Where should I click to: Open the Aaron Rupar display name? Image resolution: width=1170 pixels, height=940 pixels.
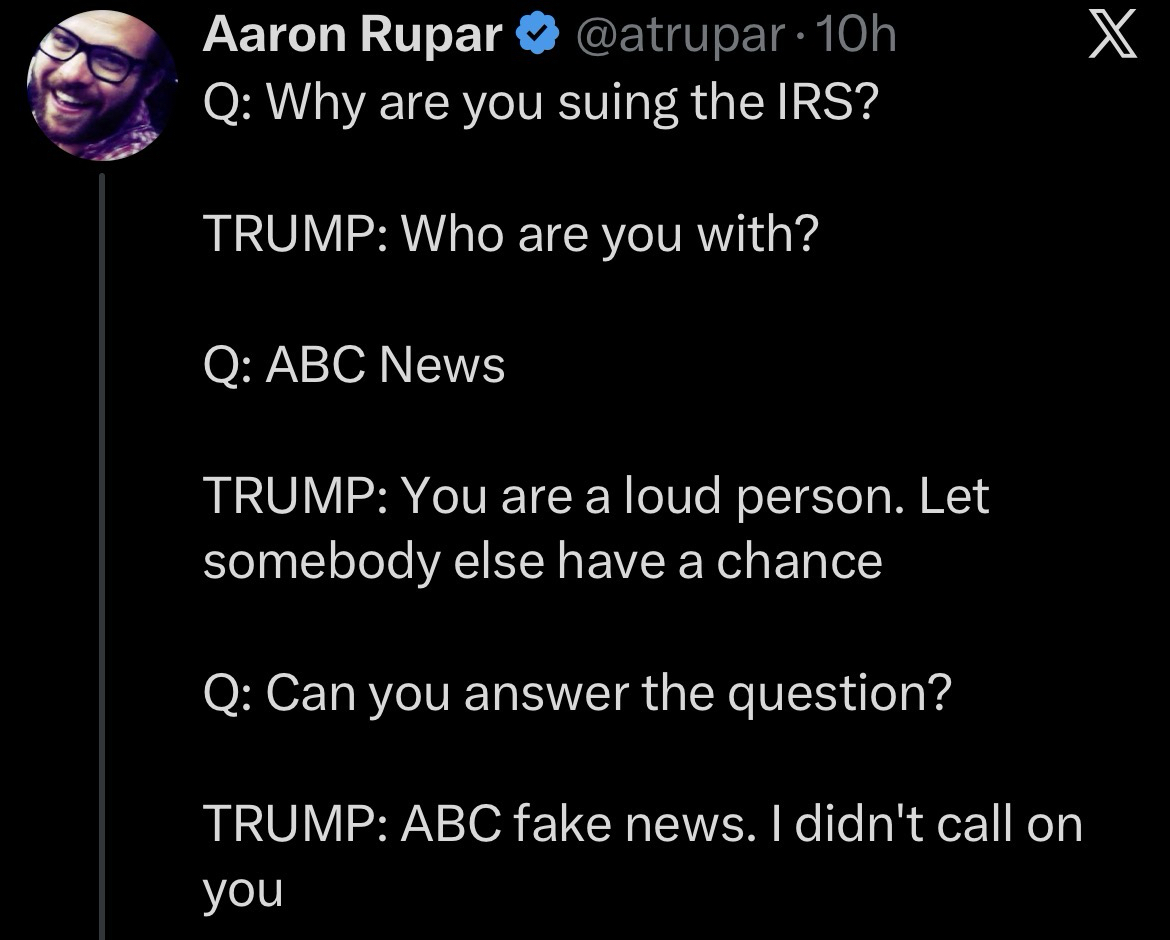pos(353,36)
